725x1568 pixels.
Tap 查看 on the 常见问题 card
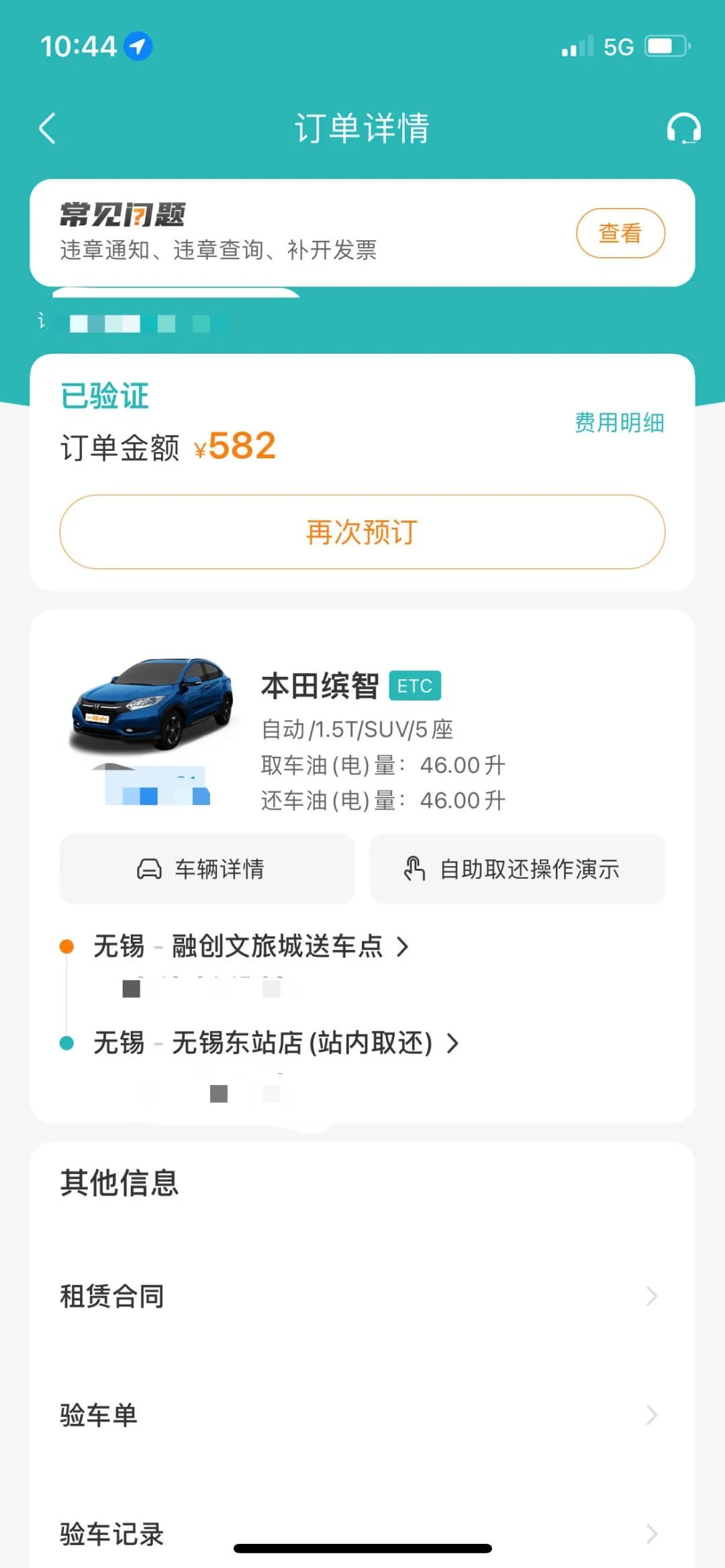point(620,233)
